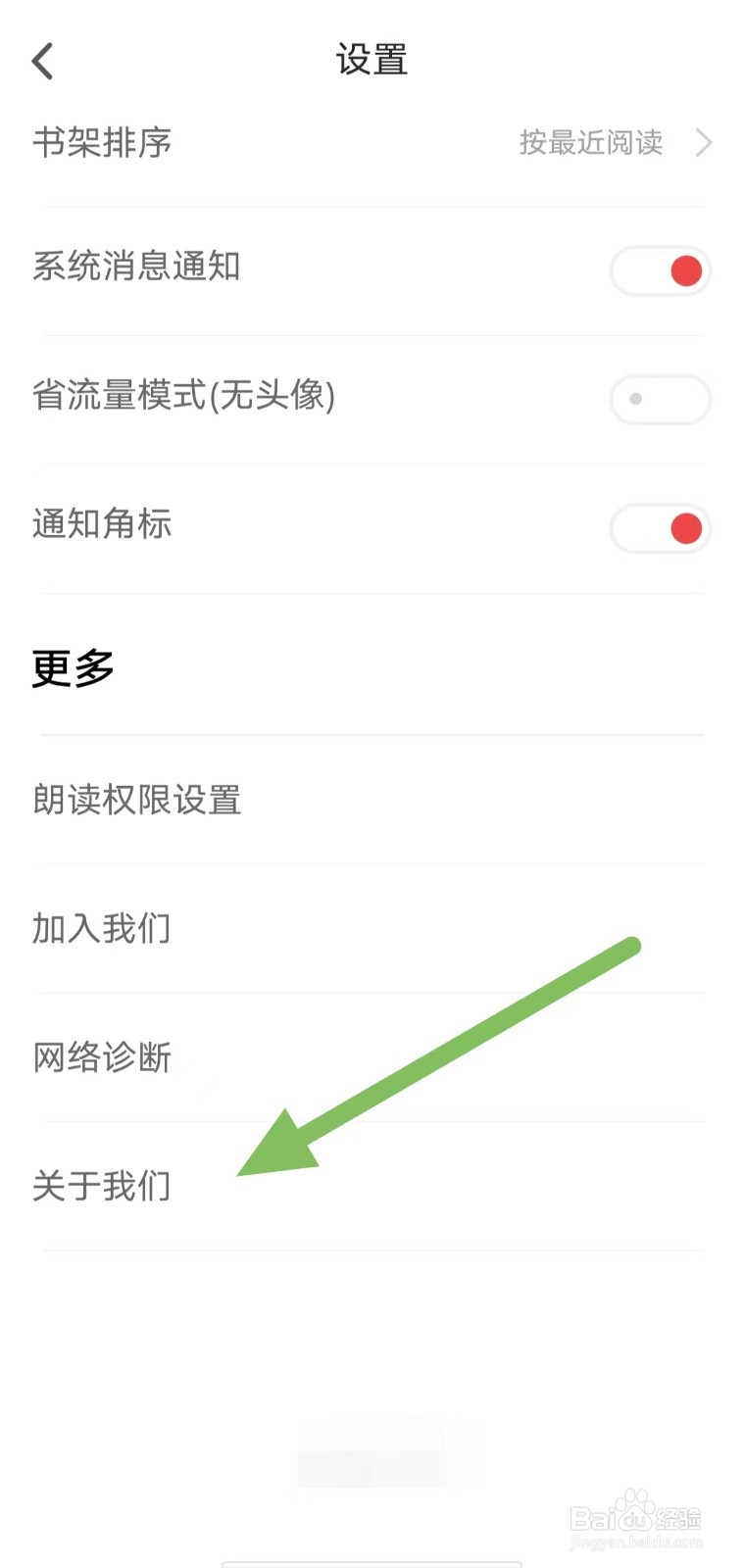Disable the 通知角标 toggle
Screen dimensions: 744x1568
click(661, 529)
